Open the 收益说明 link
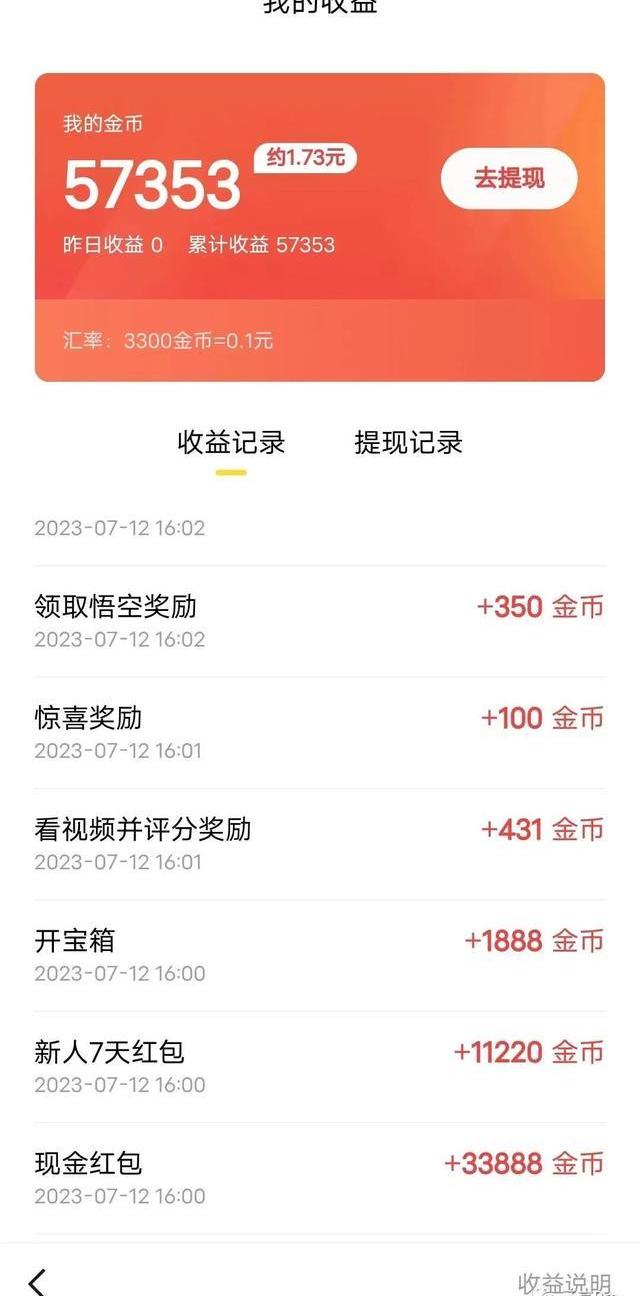640x1296 pixels. 564,1283
